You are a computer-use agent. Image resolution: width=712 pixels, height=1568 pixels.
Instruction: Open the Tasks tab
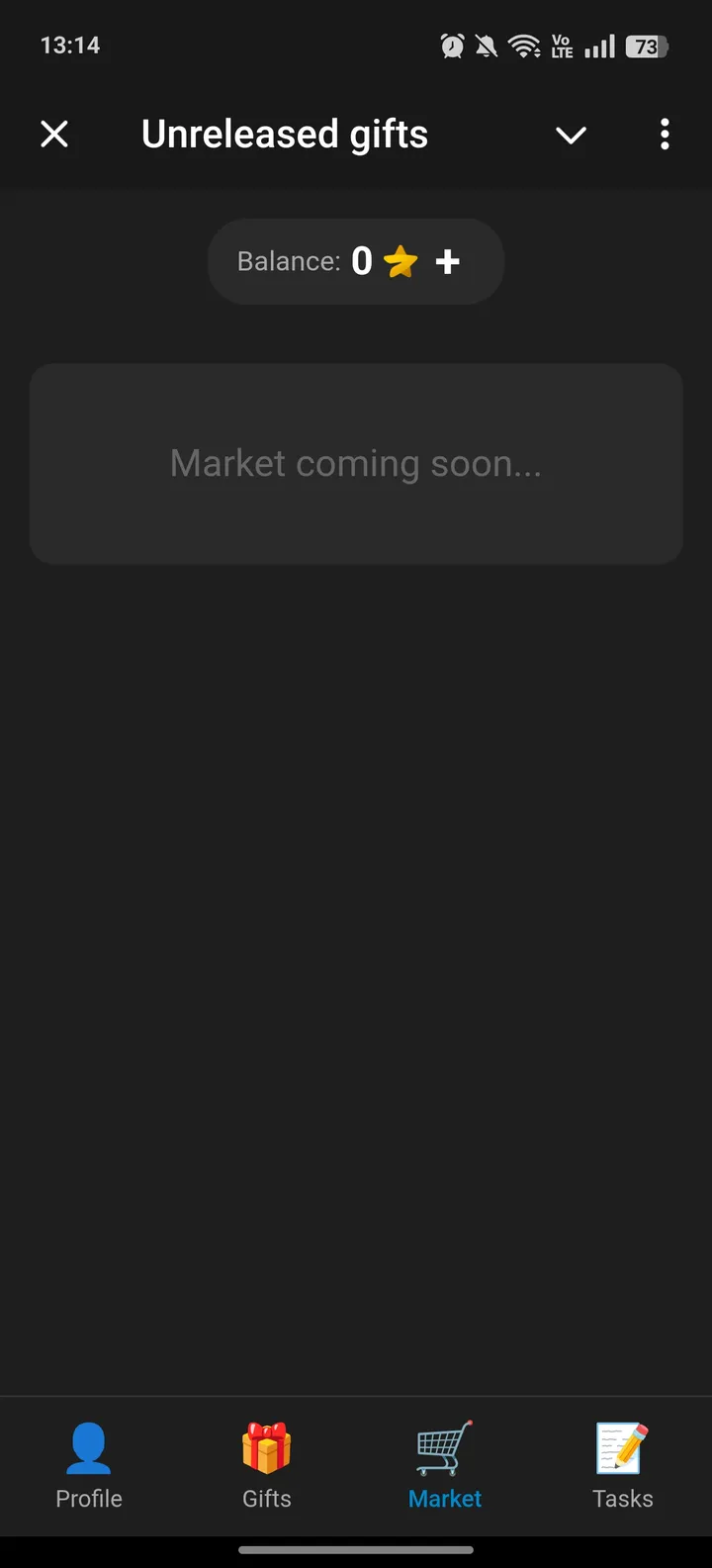tap(623, 1466)
